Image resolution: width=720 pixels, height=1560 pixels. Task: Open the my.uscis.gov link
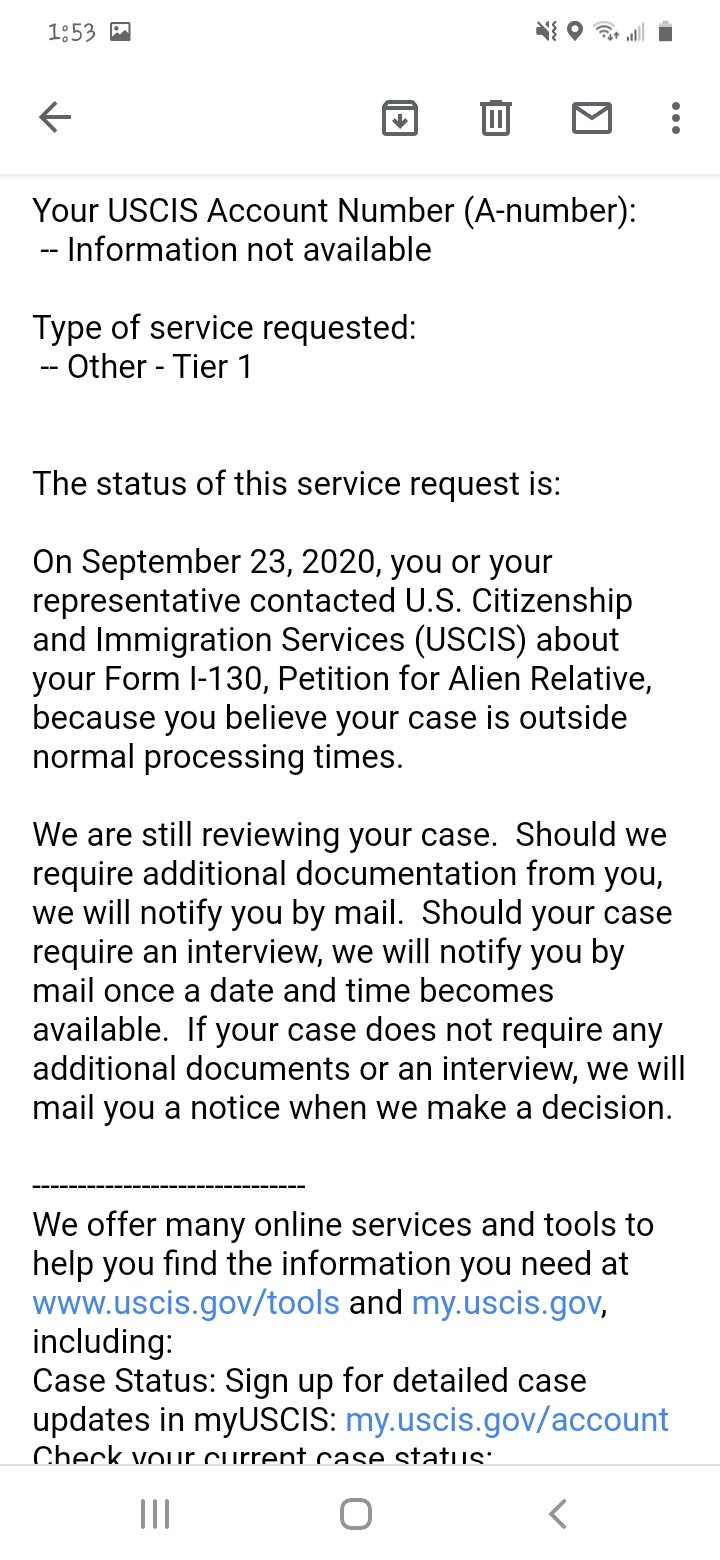[506, 1303]
